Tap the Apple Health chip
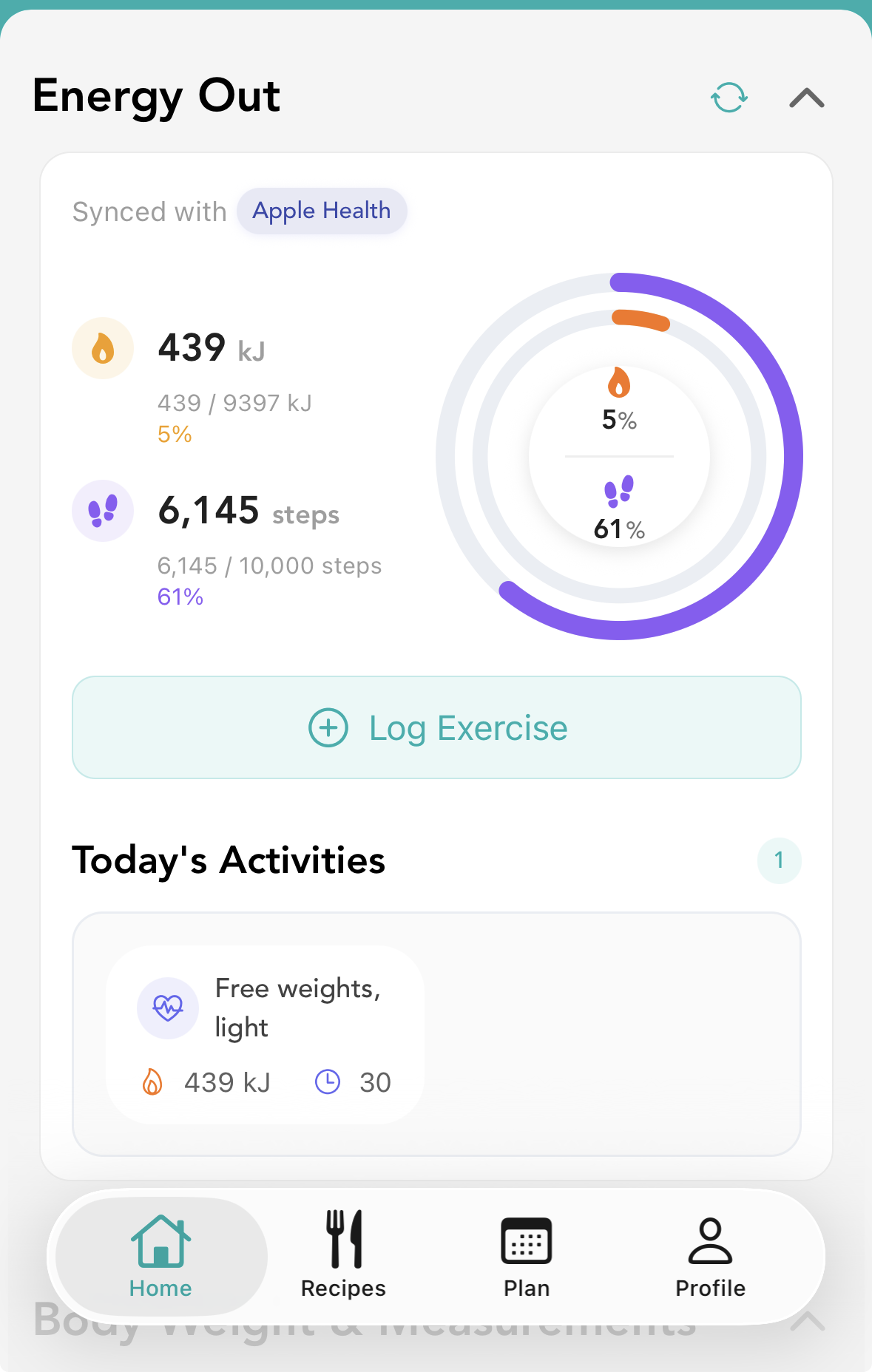The height and width of the screenshot is (1372, 872). (x=322, y=211)
